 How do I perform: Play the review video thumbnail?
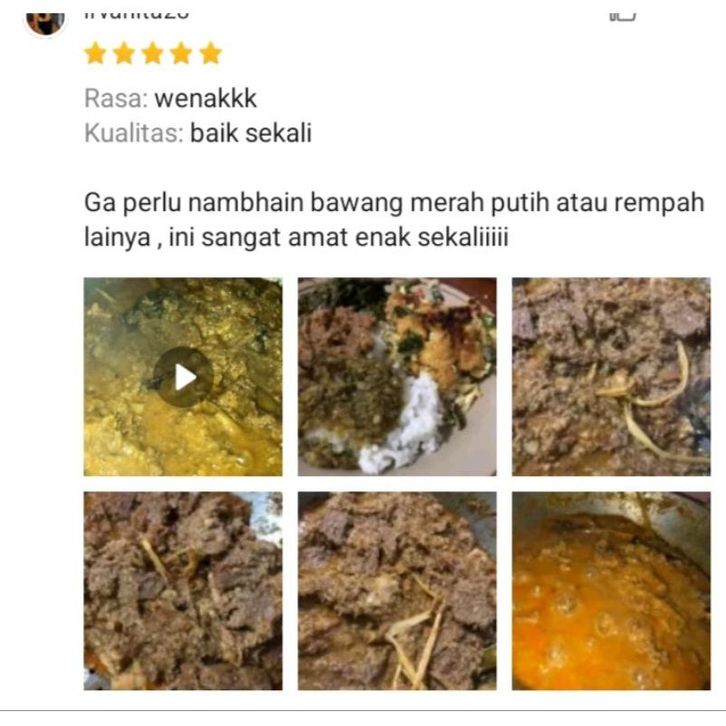[183, 376]
